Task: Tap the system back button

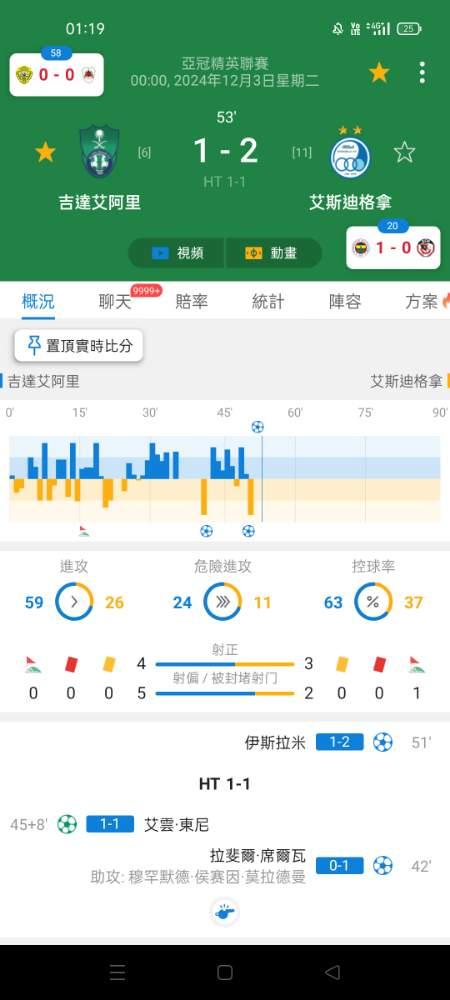Action: tap(332, 972)
